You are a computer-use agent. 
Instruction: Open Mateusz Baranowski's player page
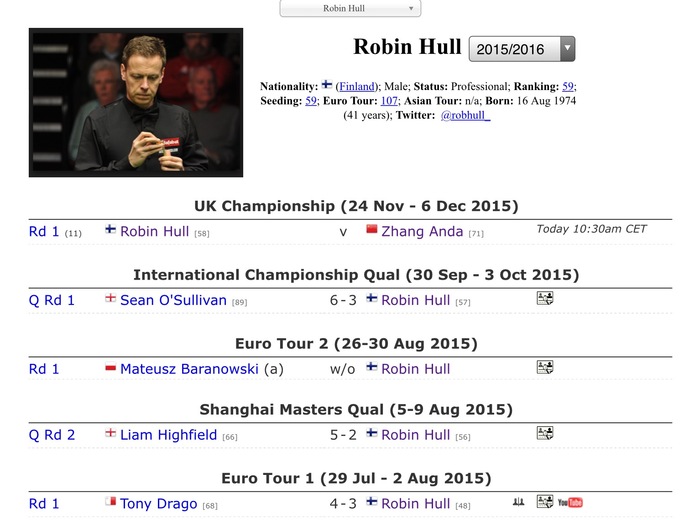coord(190,369)
